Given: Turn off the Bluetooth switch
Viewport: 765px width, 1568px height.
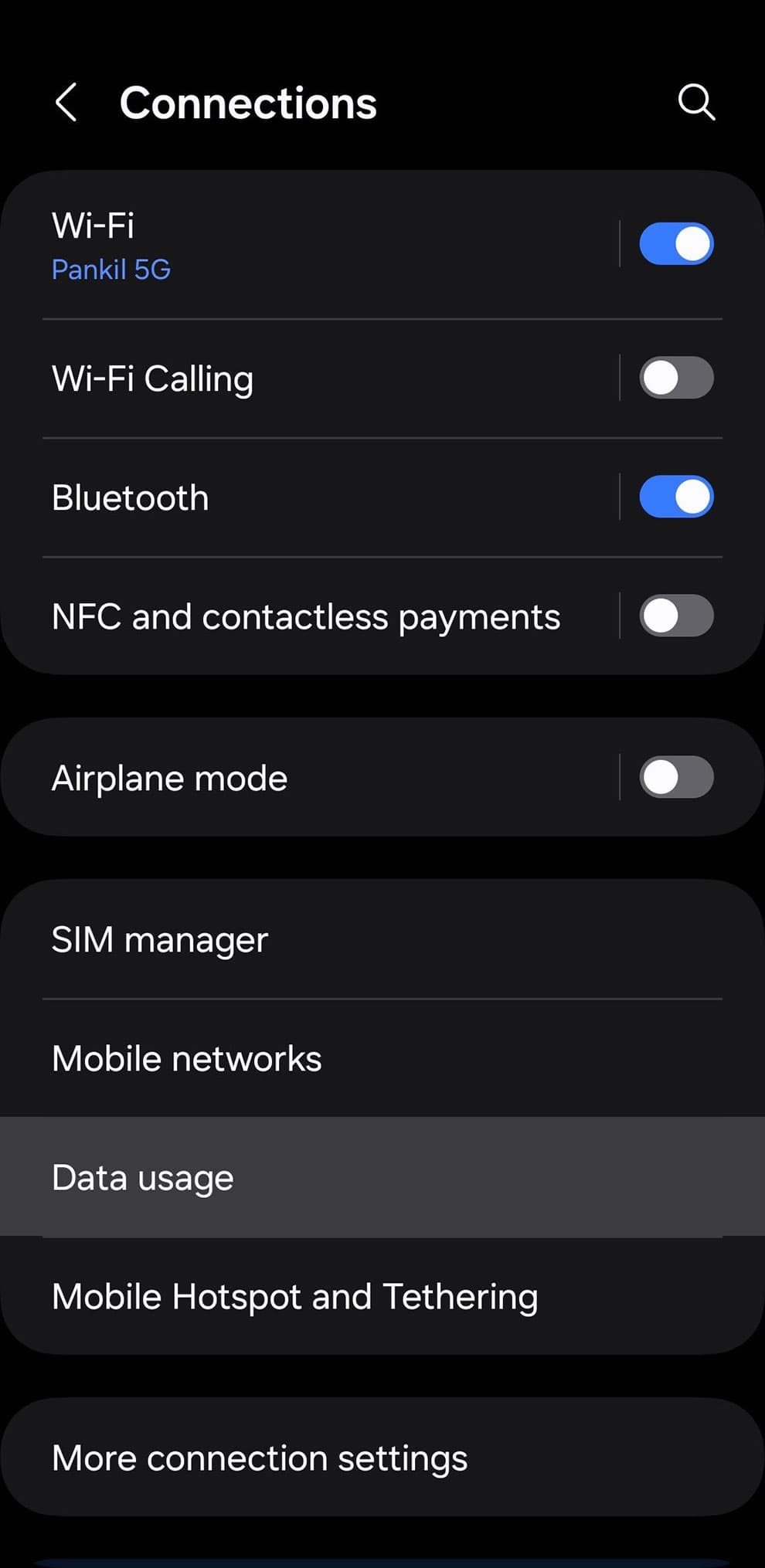Looking at the screenshot, I should [x=676, y=497].
